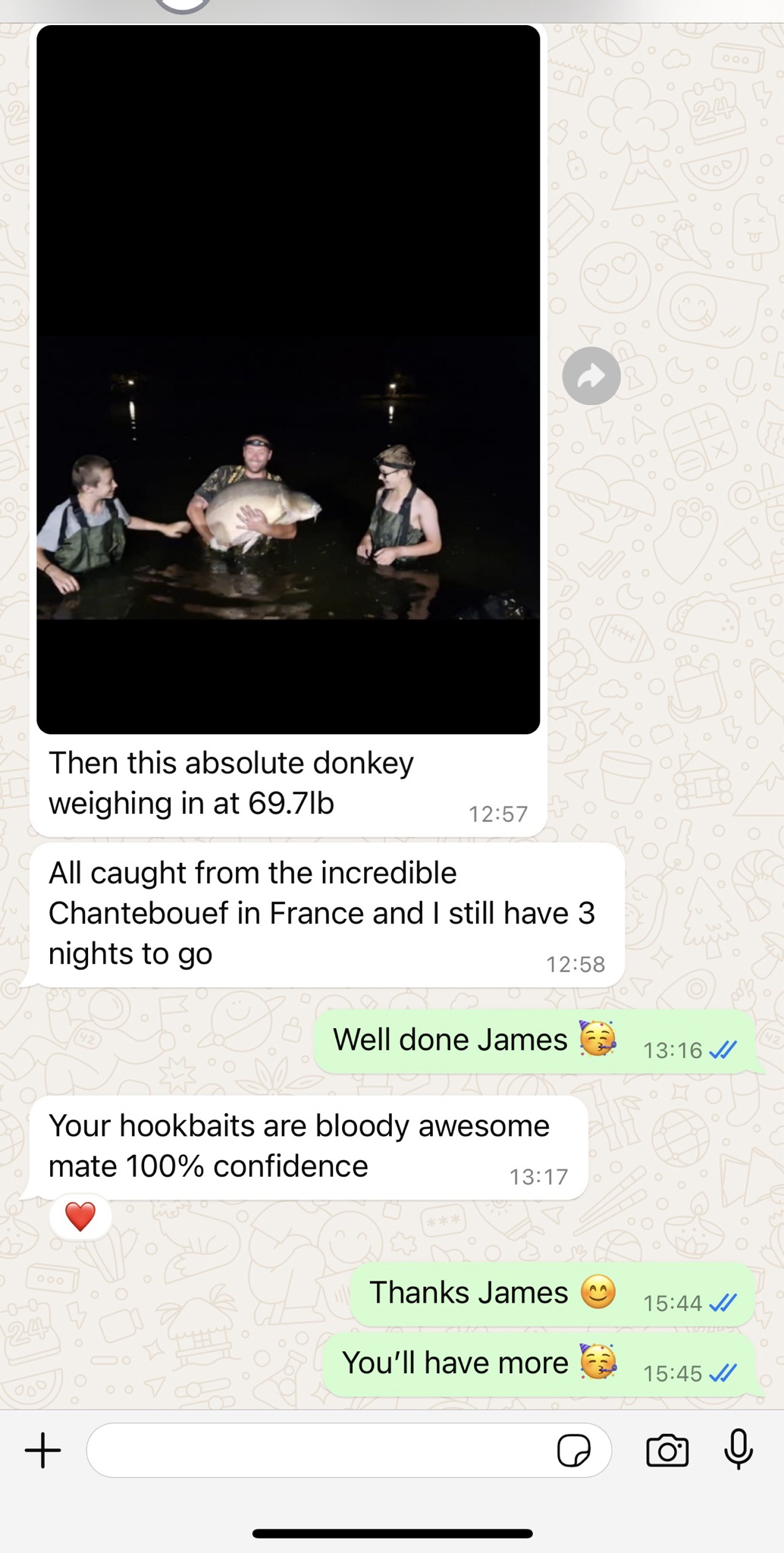Open the attachments plus menu

(43, 1450)
